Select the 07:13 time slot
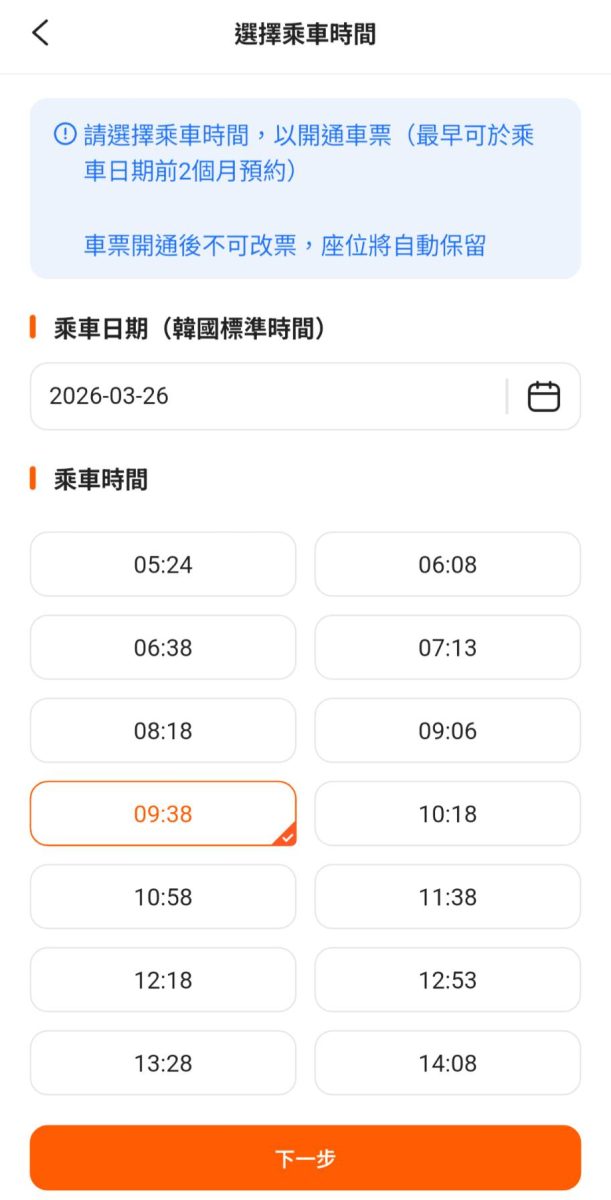 coord(447,647)
